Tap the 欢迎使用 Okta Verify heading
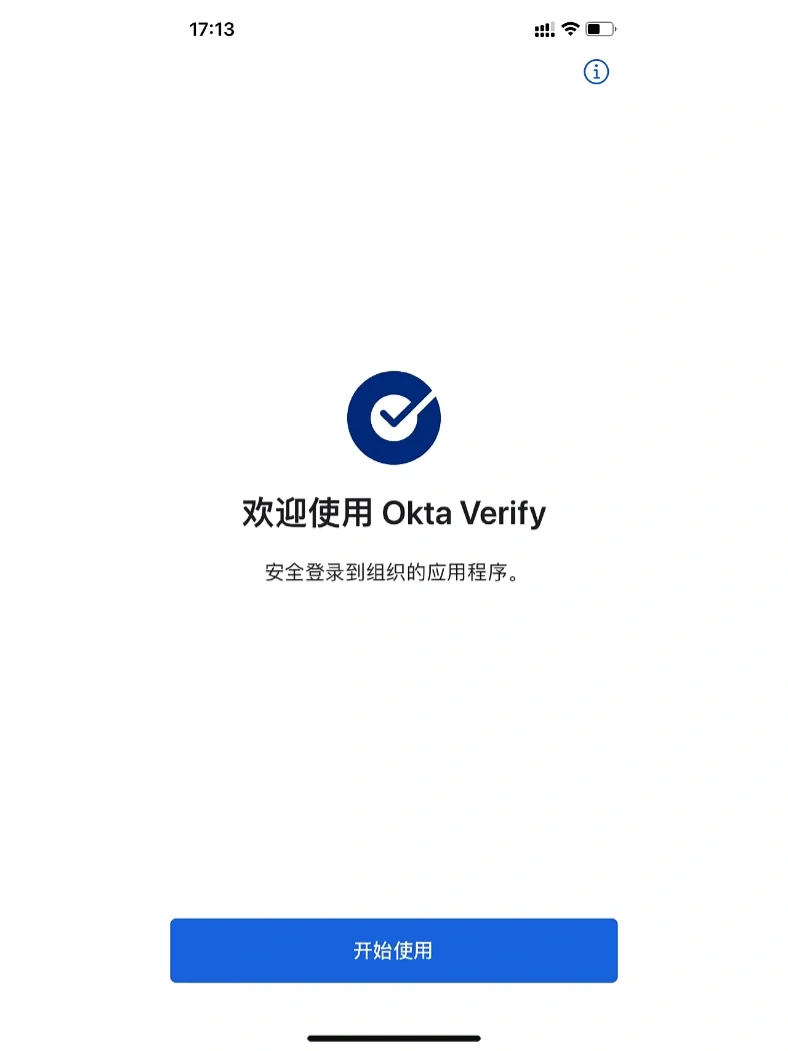Image resolution: width=788 pixels, height=1051 pixels. [x=394, y=512]
